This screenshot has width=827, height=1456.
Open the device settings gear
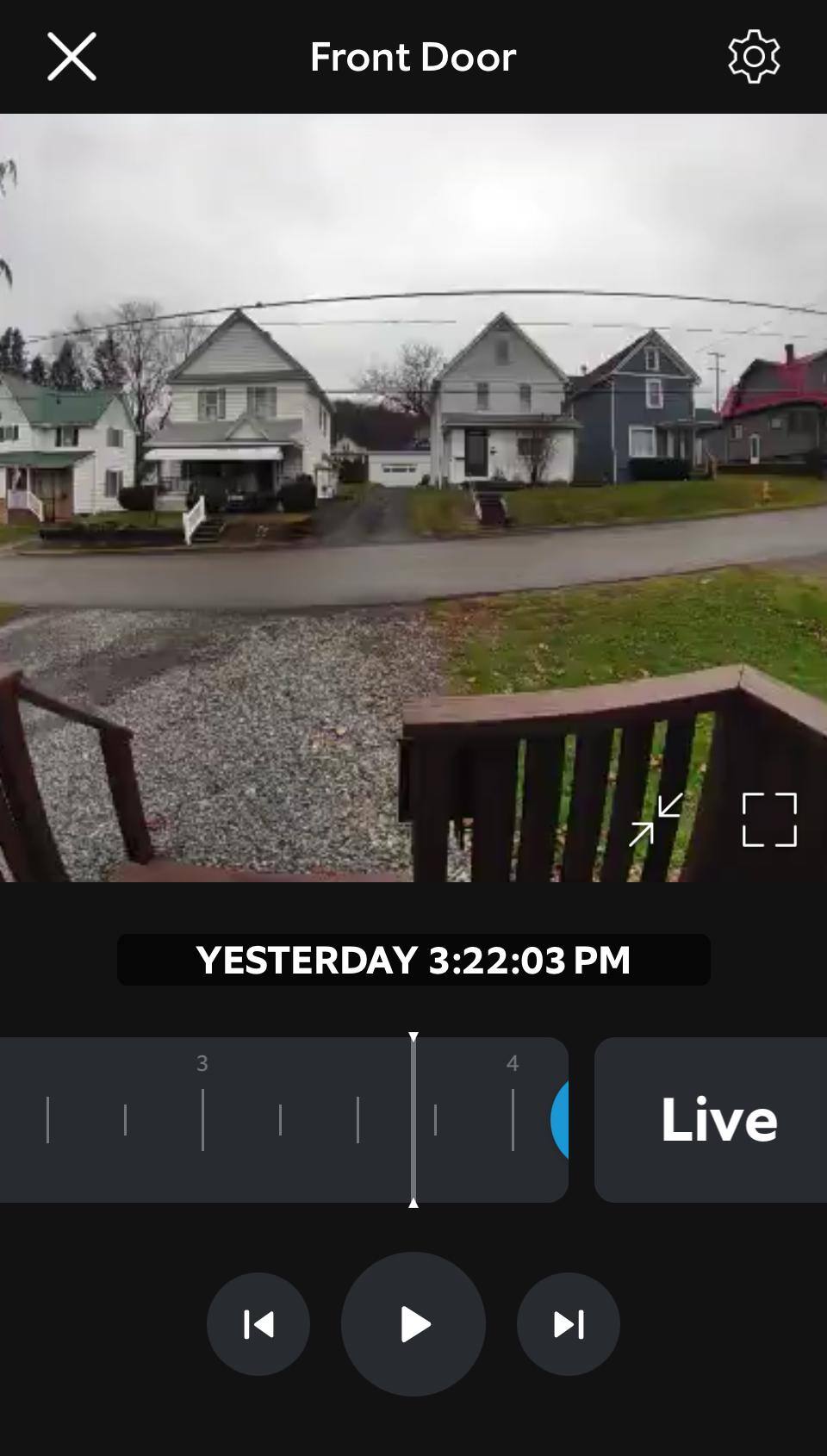tap(754, 57)
